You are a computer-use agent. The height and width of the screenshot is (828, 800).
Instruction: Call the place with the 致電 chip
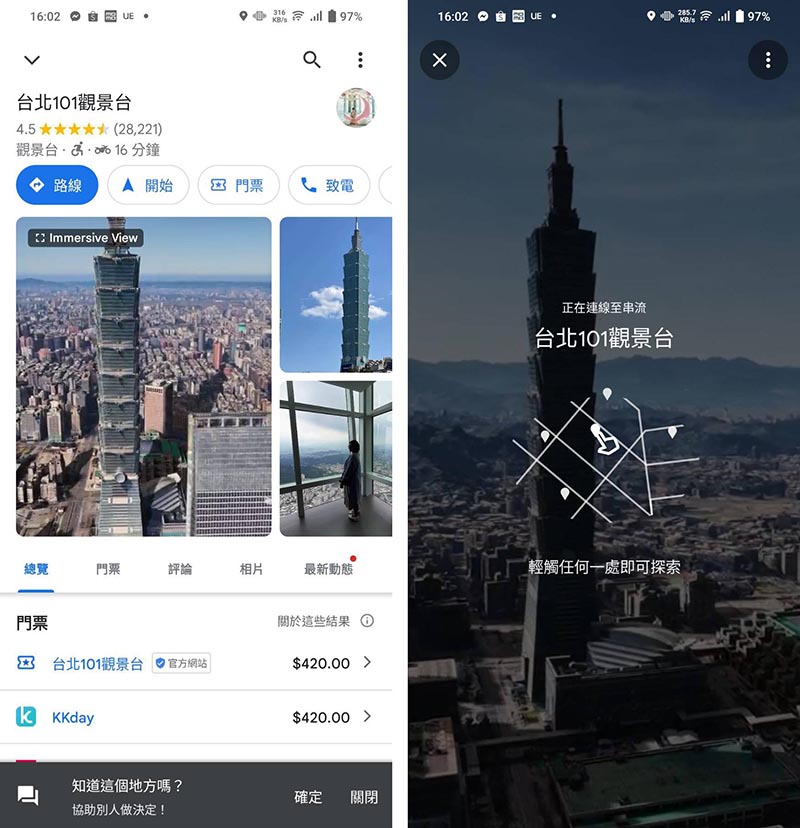click(328, 185)
